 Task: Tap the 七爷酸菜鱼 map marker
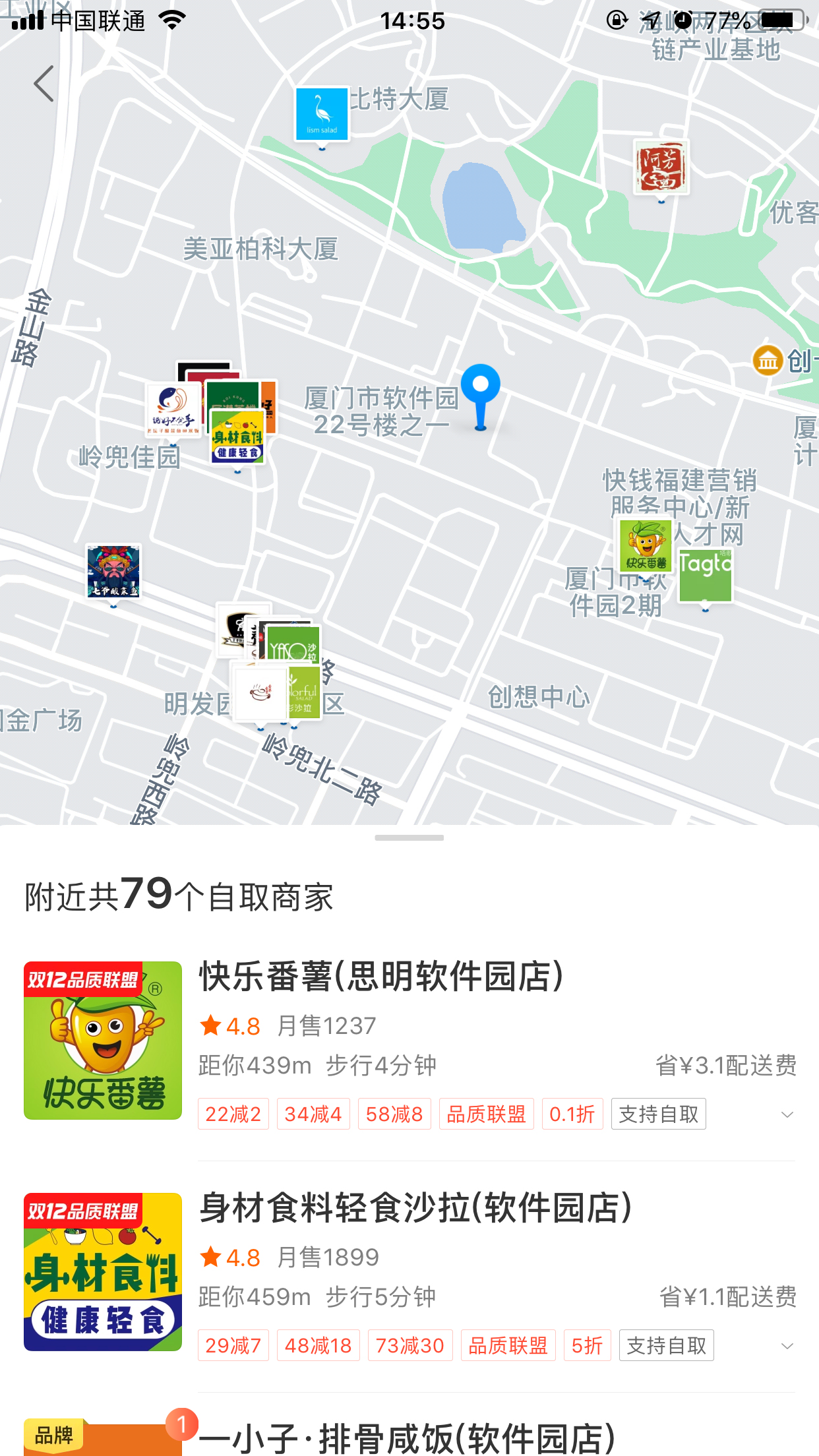click(113, 571)
